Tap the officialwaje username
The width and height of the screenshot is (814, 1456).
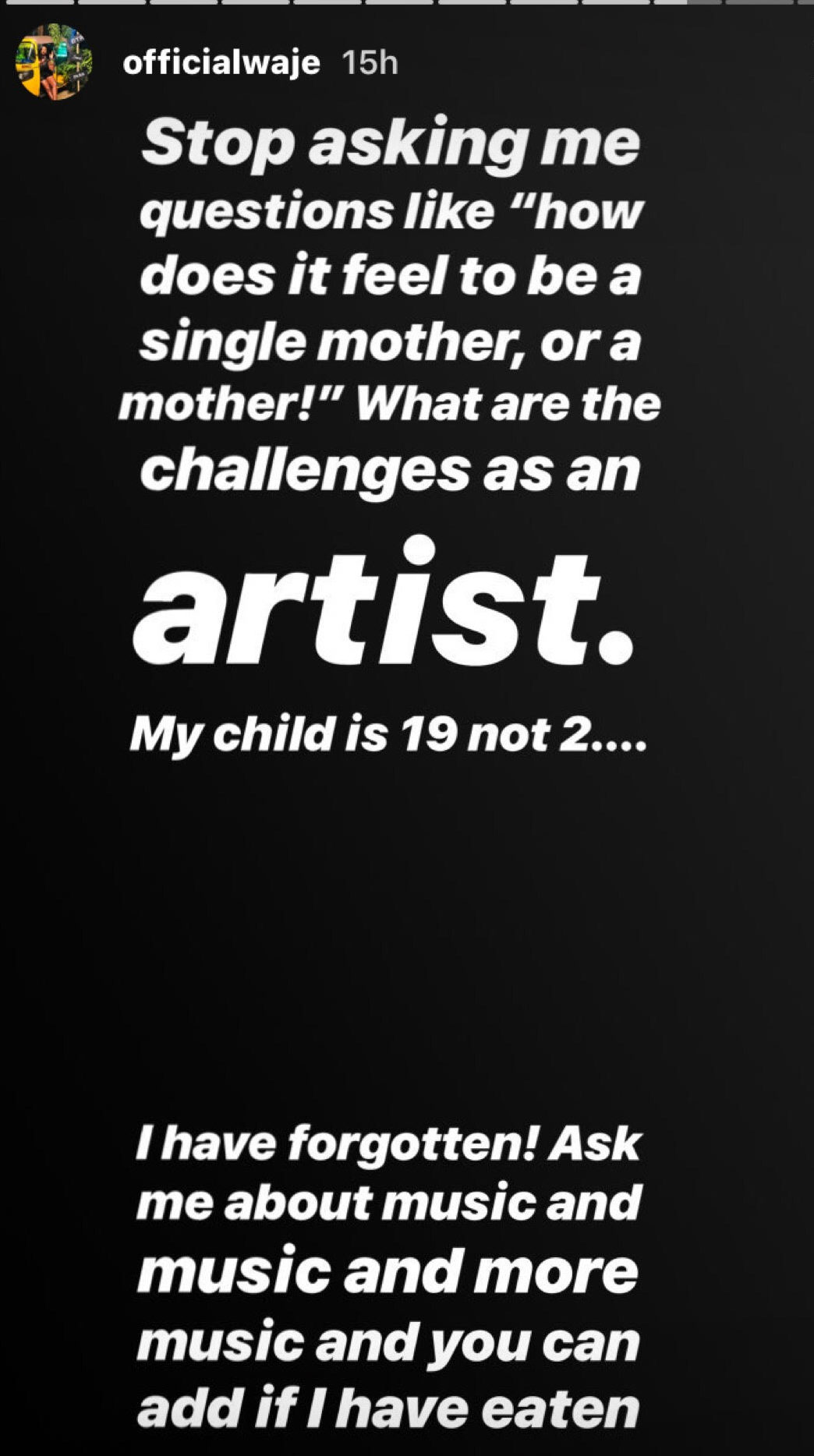point(221,62)
